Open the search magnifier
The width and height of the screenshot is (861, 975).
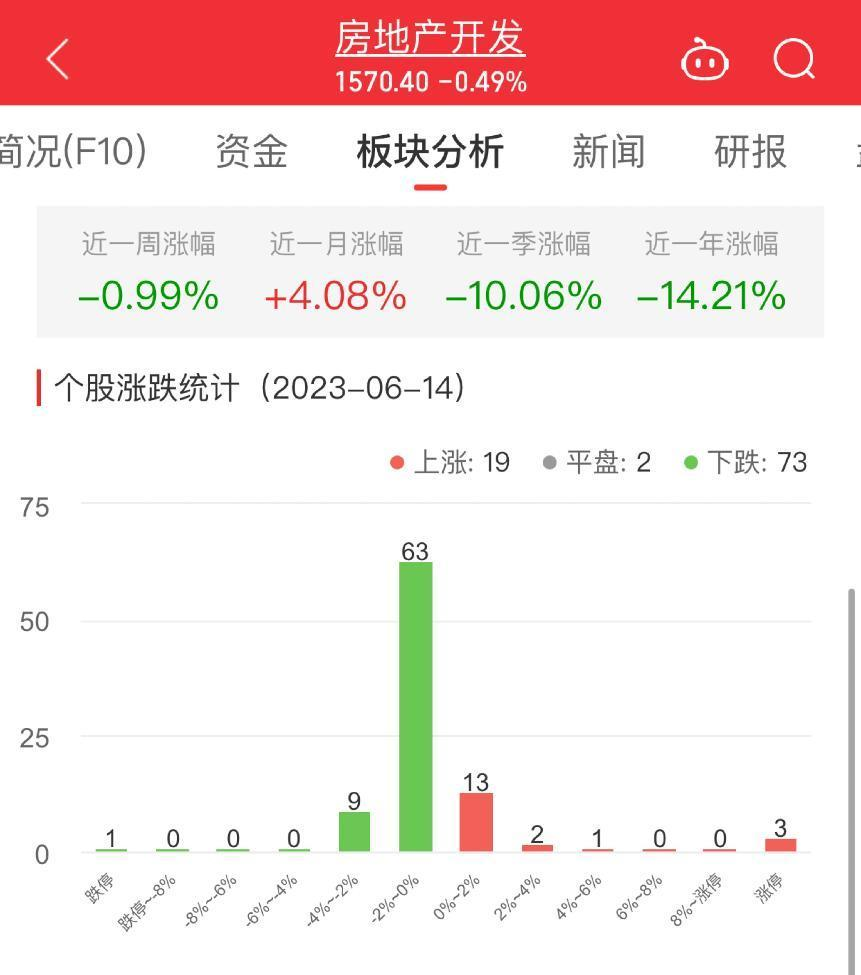click(794, 59)
